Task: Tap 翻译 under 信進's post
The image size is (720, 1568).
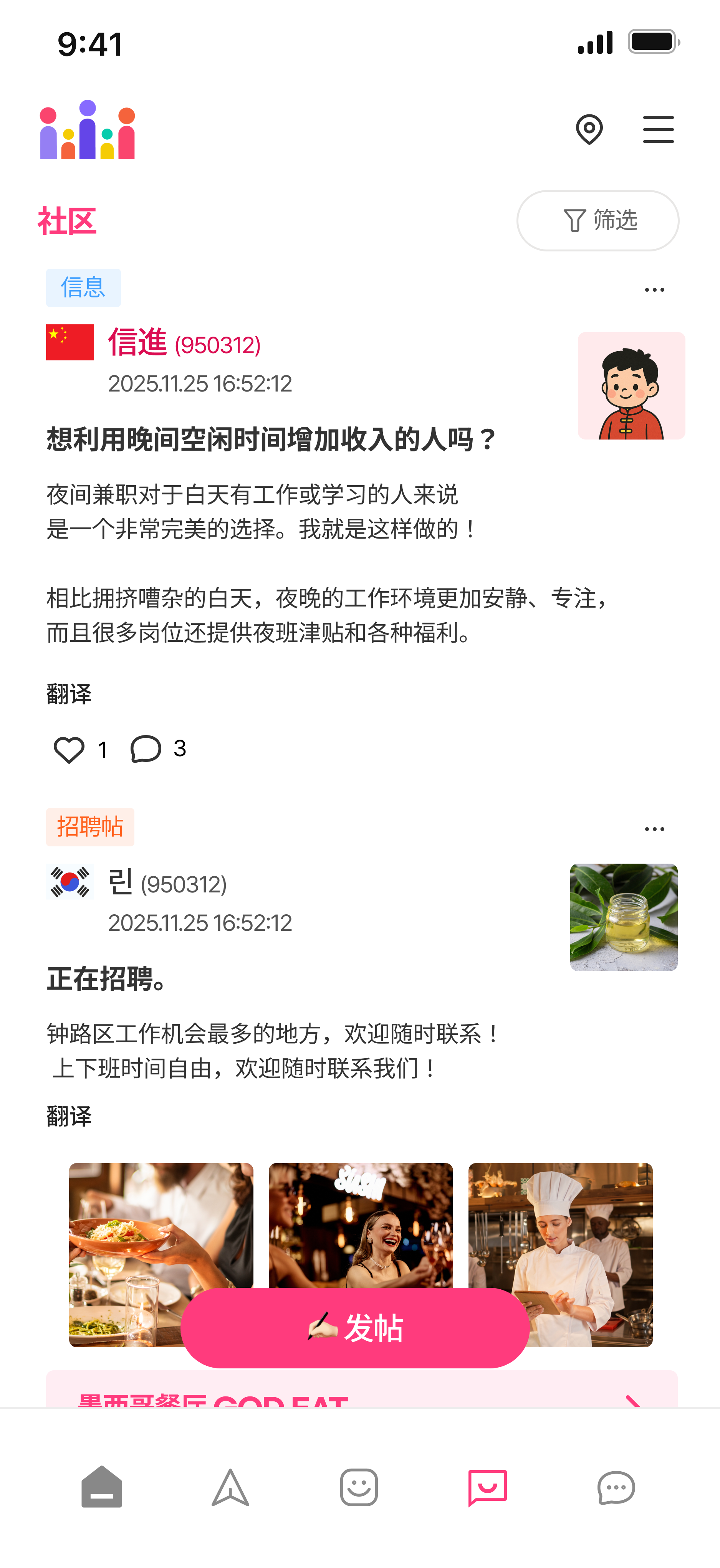Action: [69, 694]
